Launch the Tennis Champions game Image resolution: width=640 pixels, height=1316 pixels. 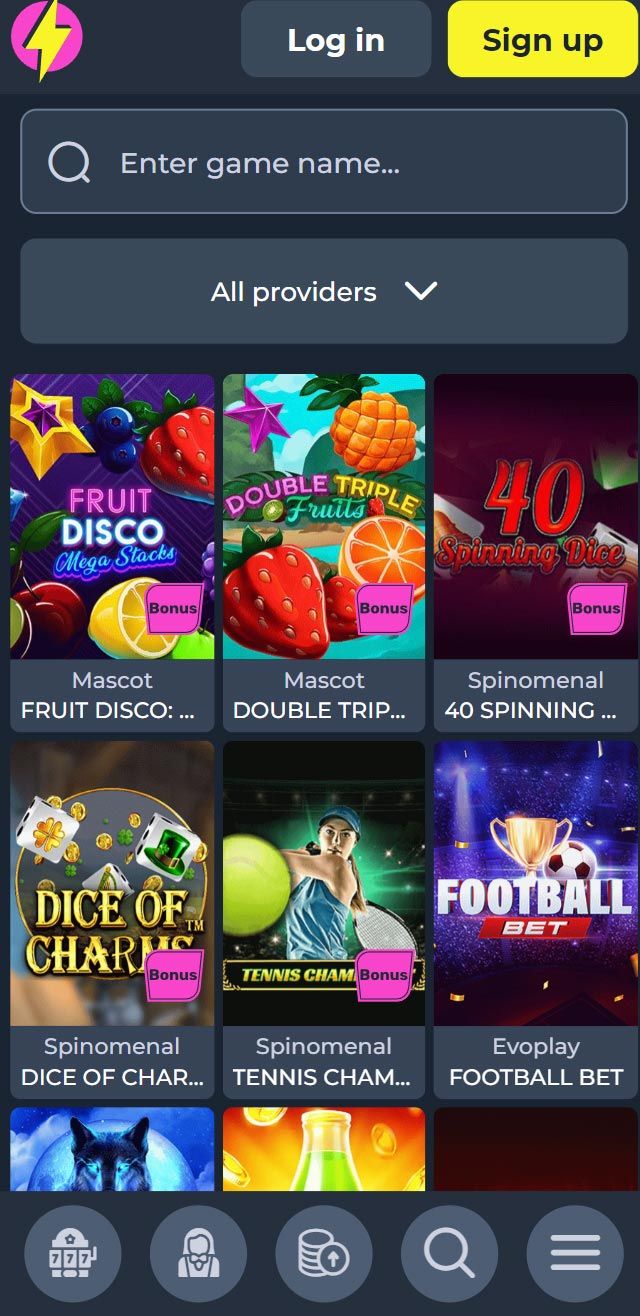point(324,883)
